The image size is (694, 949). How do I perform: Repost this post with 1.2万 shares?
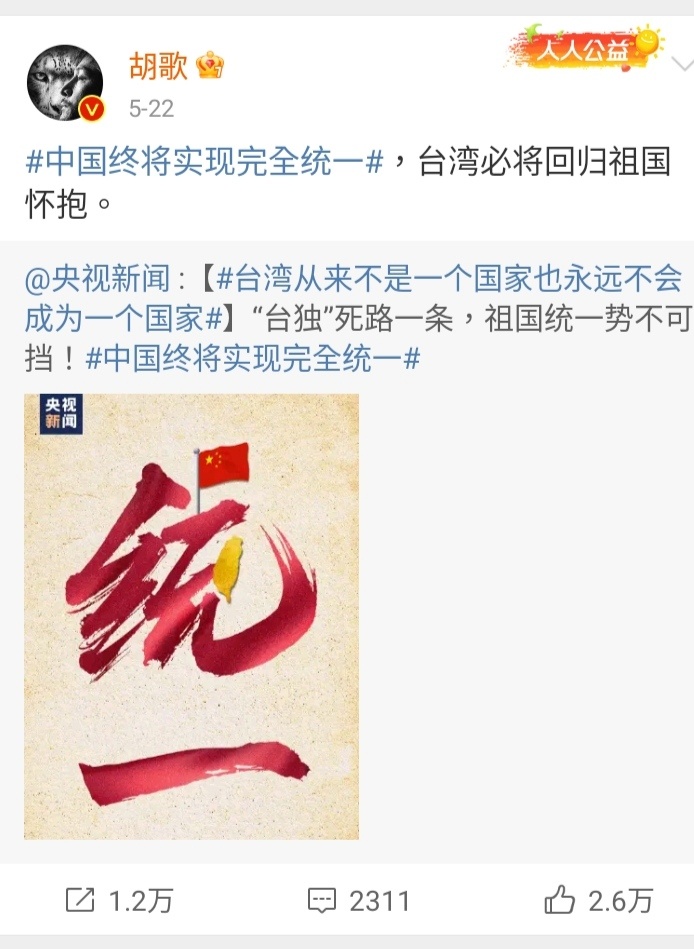119,901
